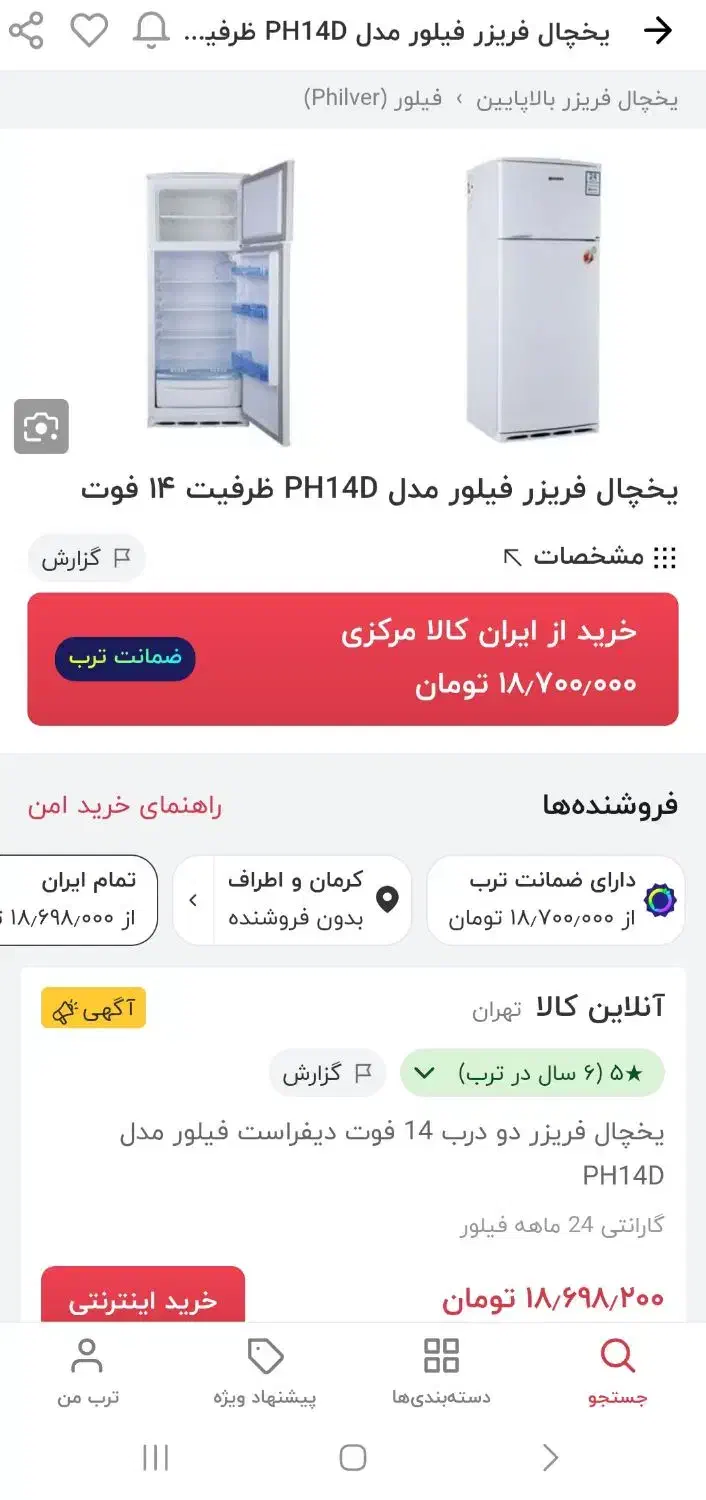Open the یخچال فریزر بالاپایین breadcrumb
The height and width of the screenshot is (1500, 706).
pos(577,98)
